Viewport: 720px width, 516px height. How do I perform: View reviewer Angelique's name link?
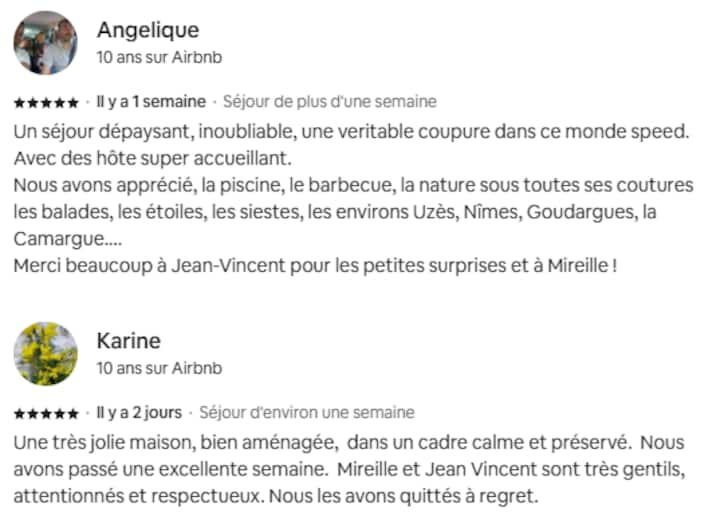coord(147,30)
